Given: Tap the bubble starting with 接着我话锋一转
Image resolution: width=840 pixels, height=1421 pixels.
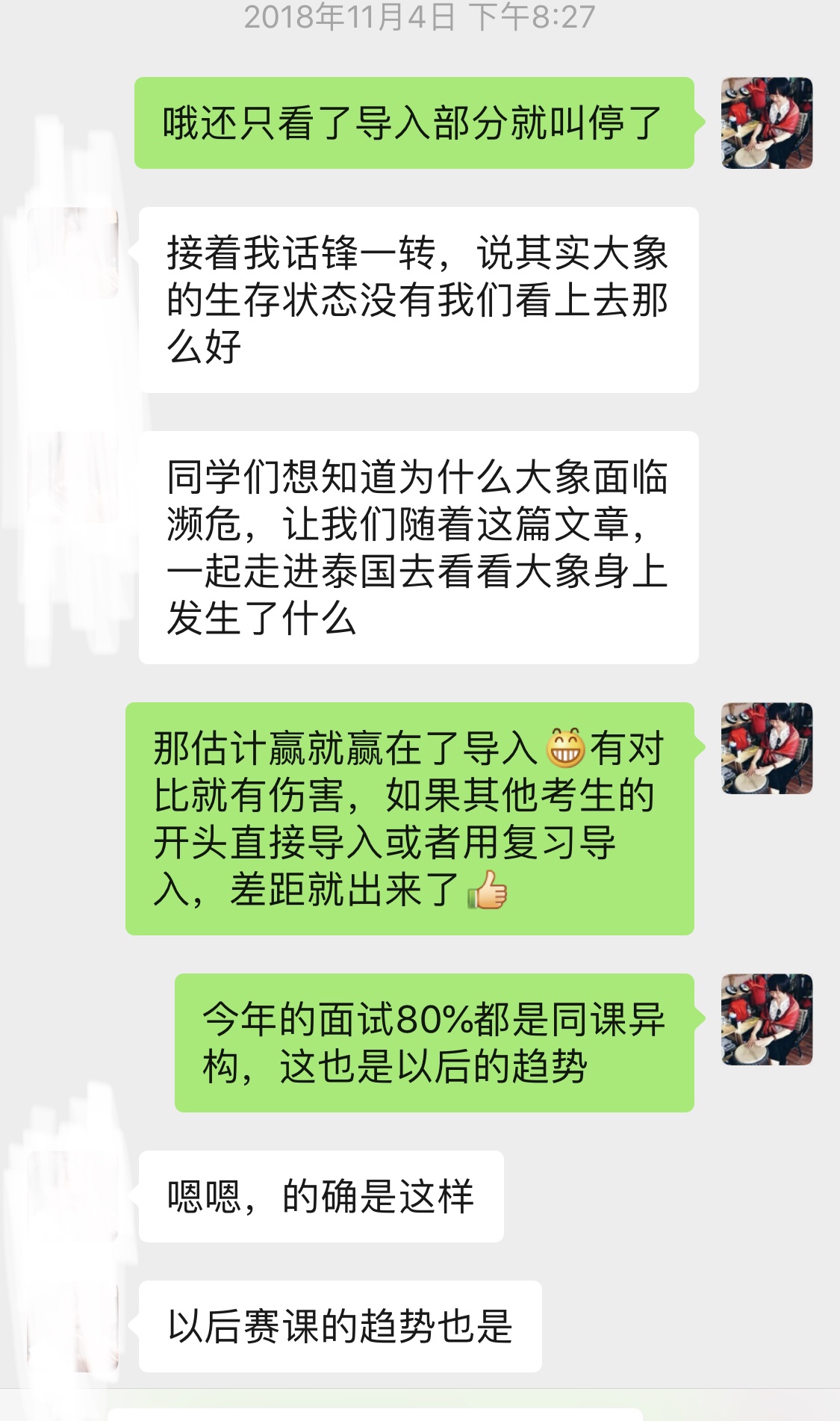Looking at the screenshot, I should (418, 299).
